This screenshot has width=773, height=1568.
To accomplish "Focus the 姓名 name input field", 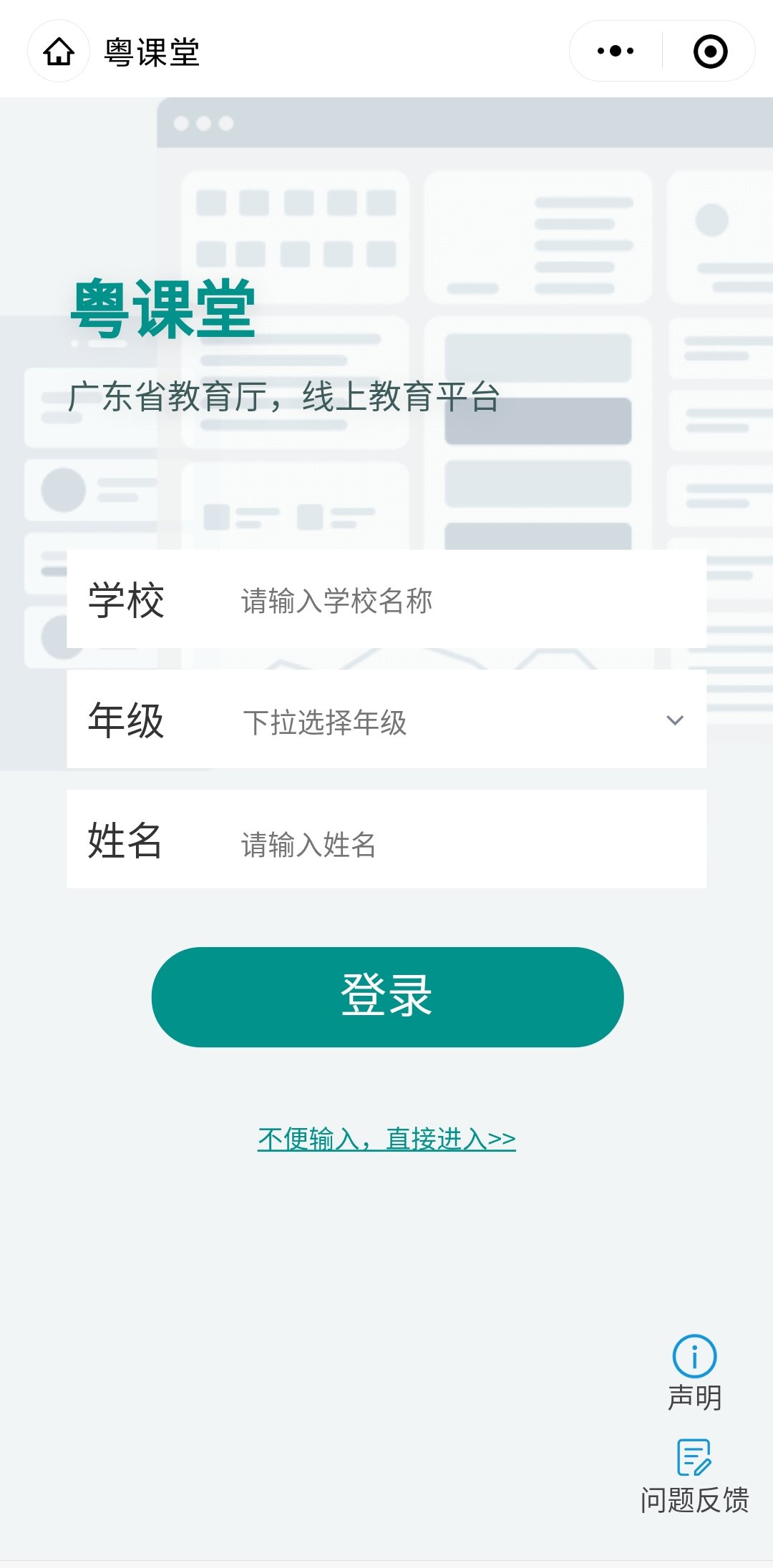I will tap(458, 843).
